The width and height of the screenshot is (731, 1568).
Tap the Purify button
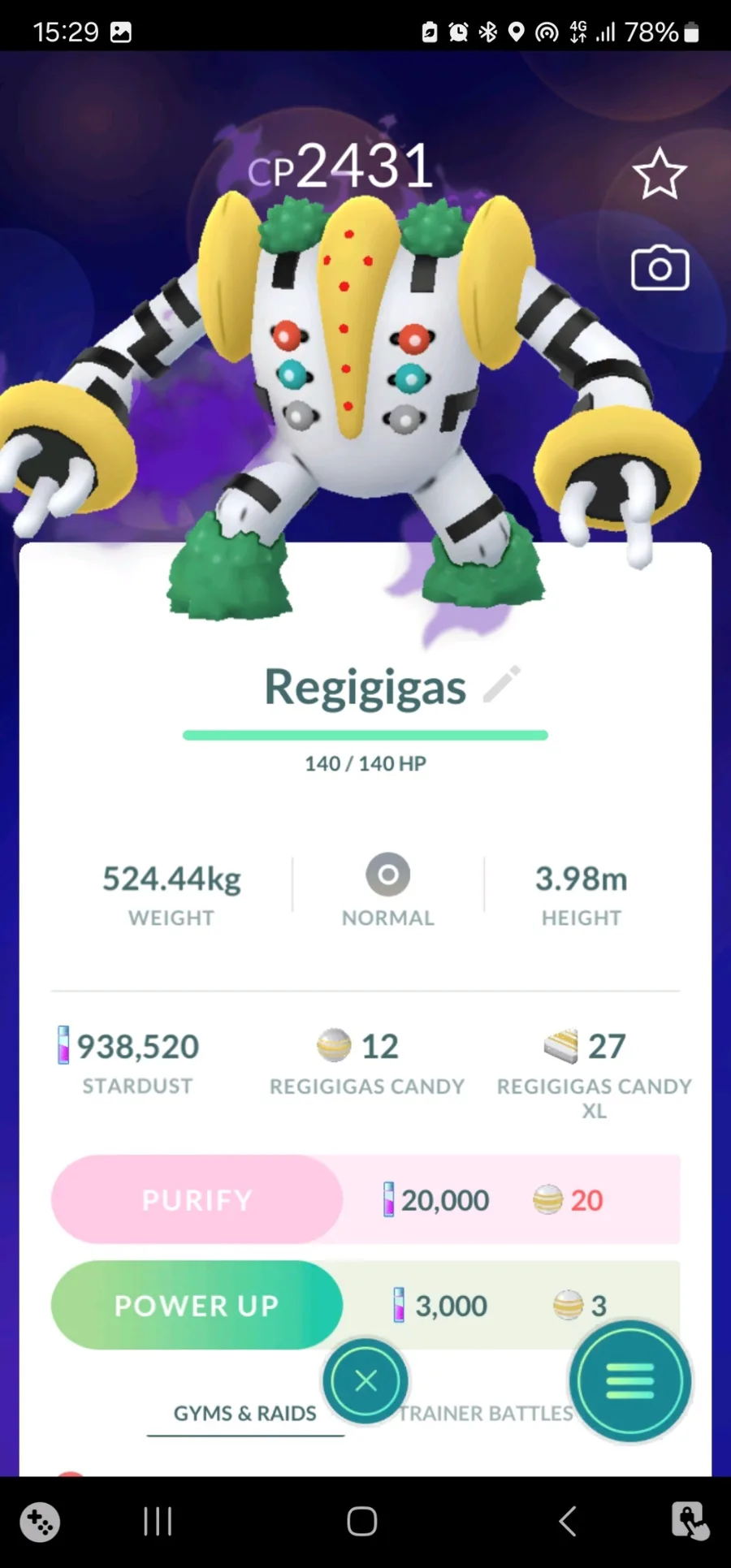[197, 1199]
